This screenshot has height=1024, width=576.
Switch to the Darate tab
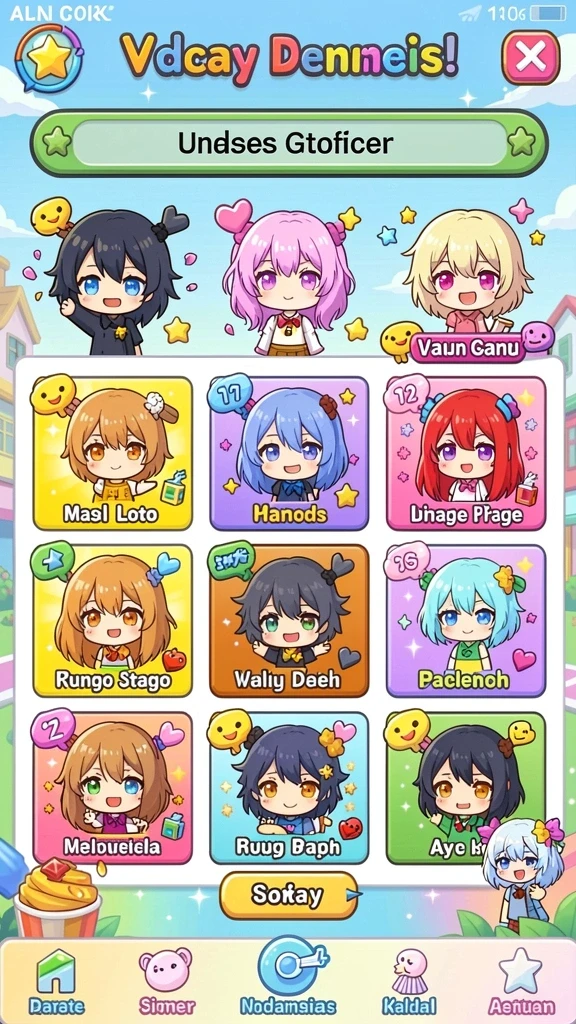56,982
